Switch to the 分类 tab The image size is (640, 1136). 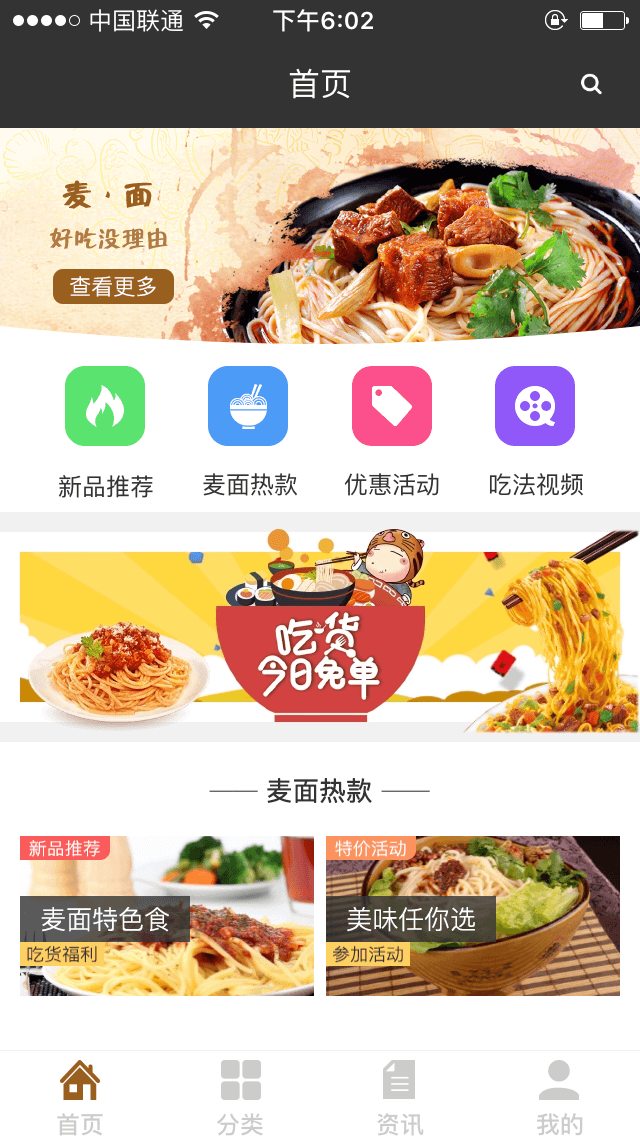[240, 1096]
